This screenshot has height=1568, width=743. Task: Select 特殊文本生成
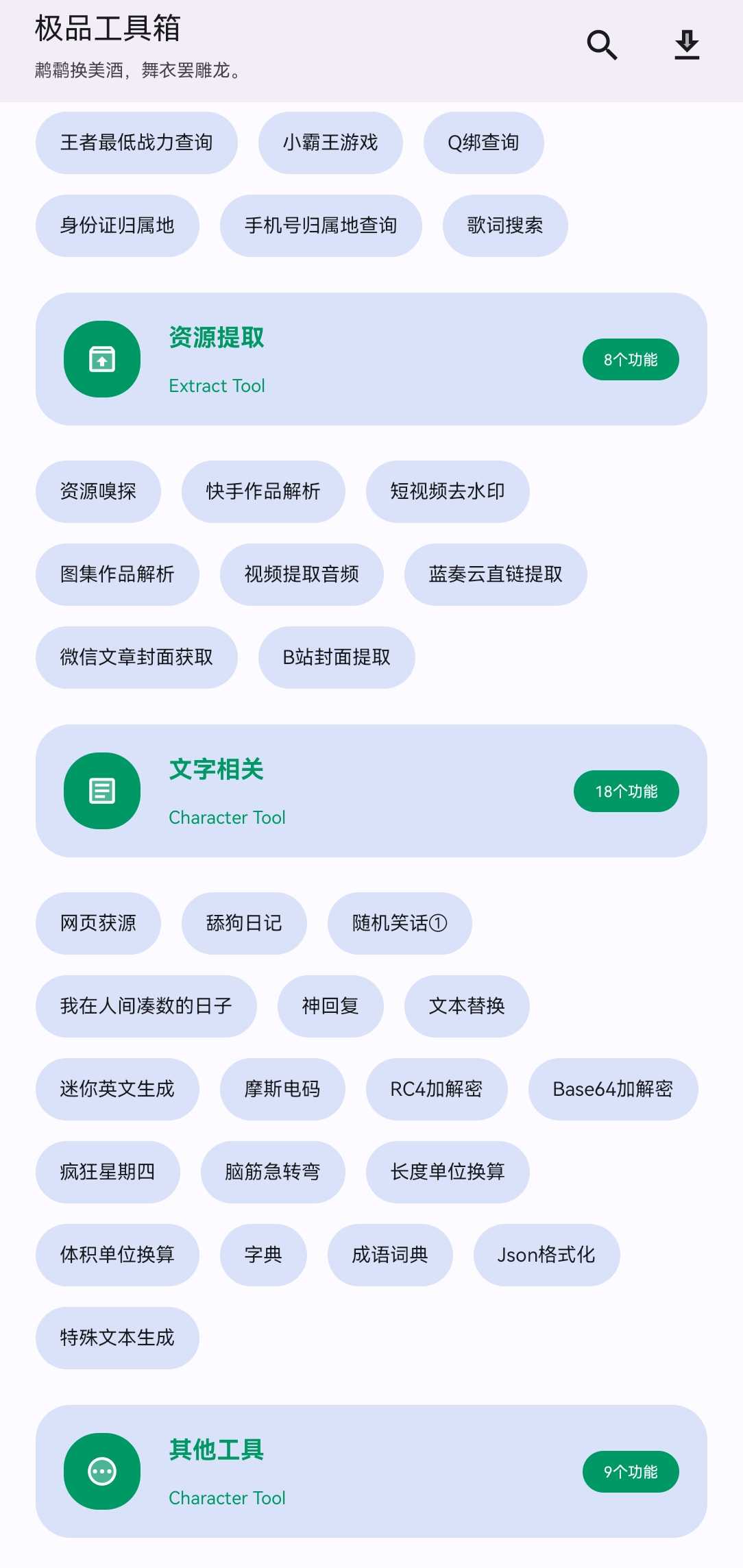pos(117,1338)
